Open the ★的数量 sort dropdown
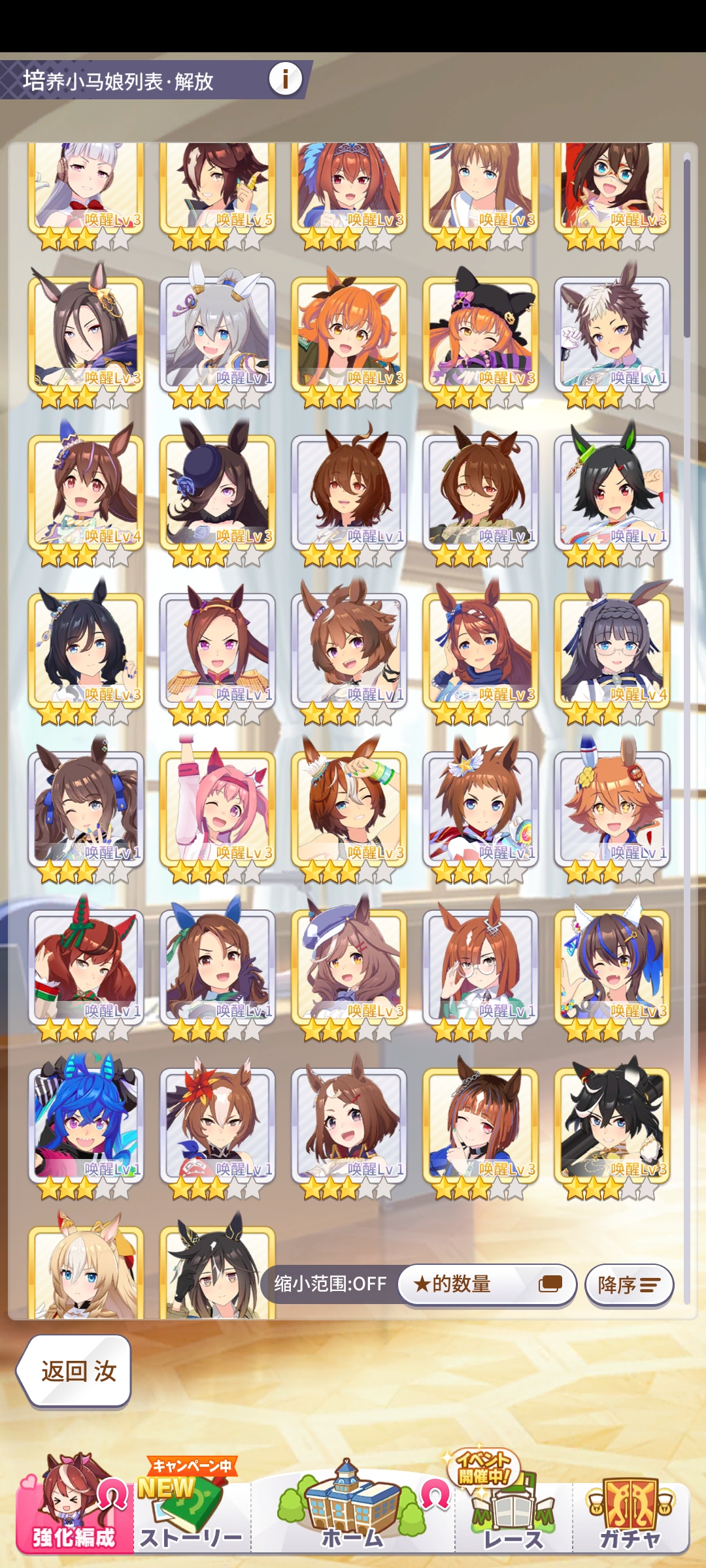 [487, 1284]
